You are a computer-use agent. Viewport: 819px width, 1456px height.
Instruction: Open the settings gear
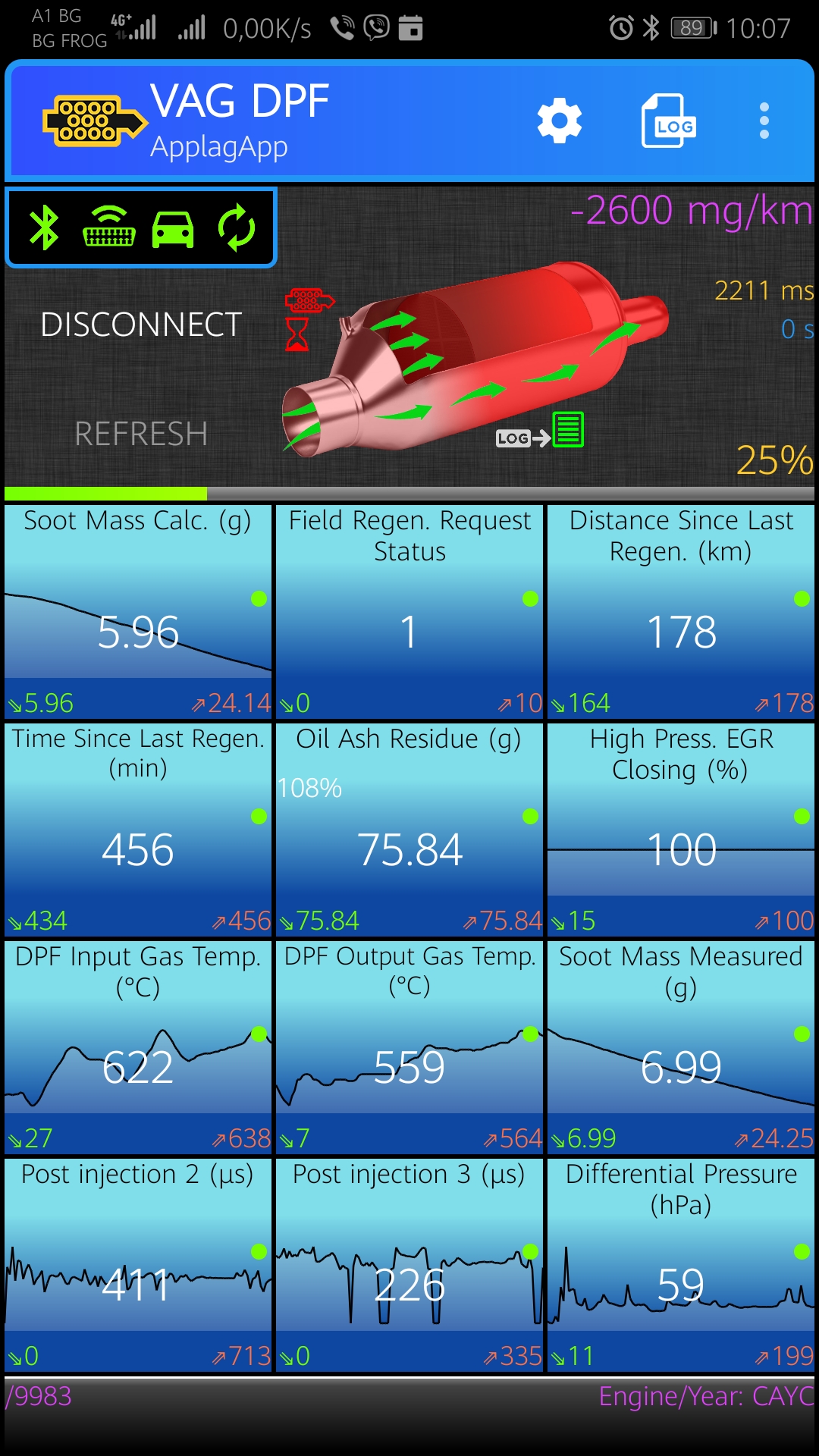coord(560,121)
